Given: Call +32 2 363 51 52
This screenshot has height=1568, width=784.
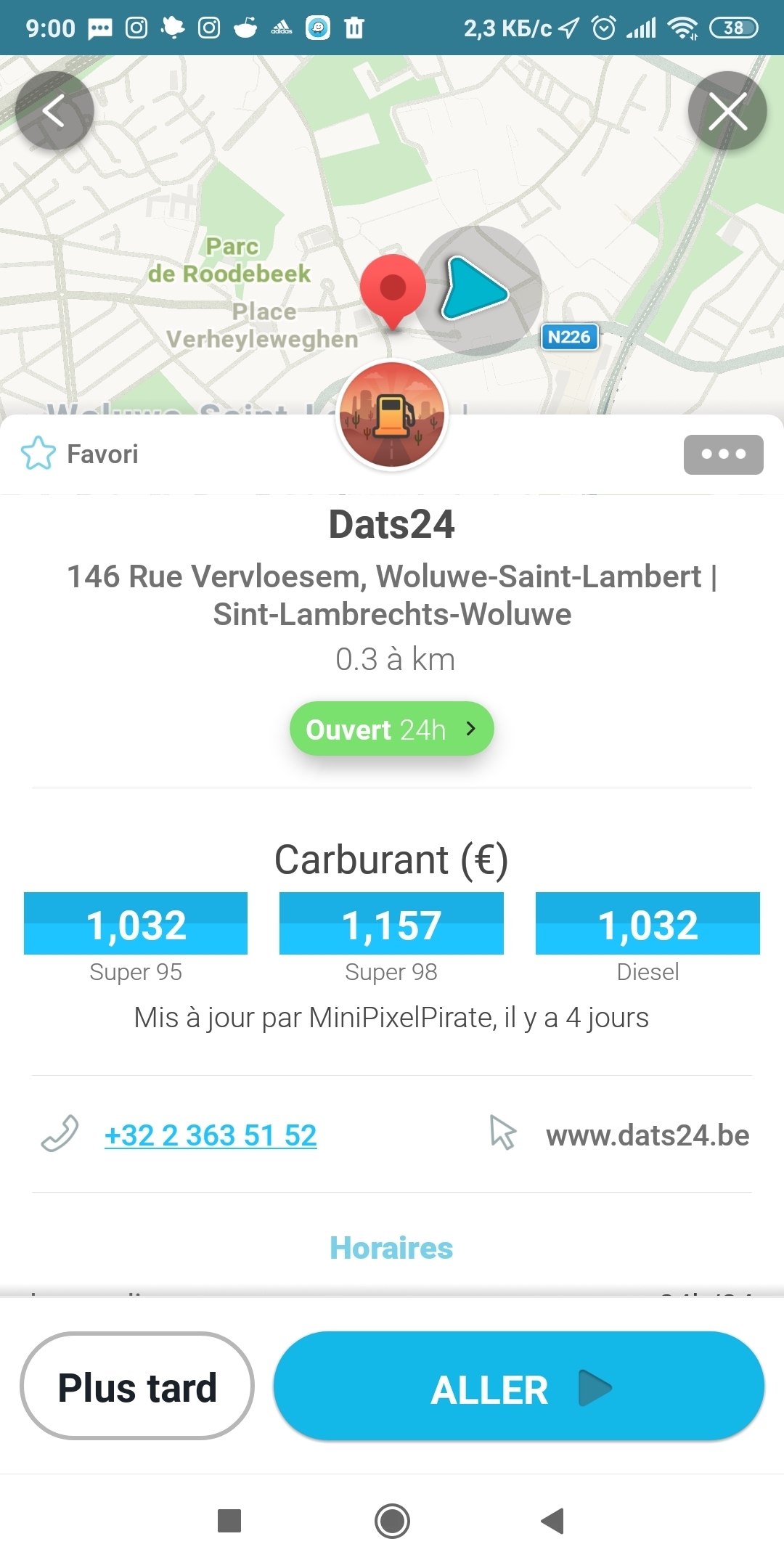Looking at the screenshot, I should [211, 1135].
